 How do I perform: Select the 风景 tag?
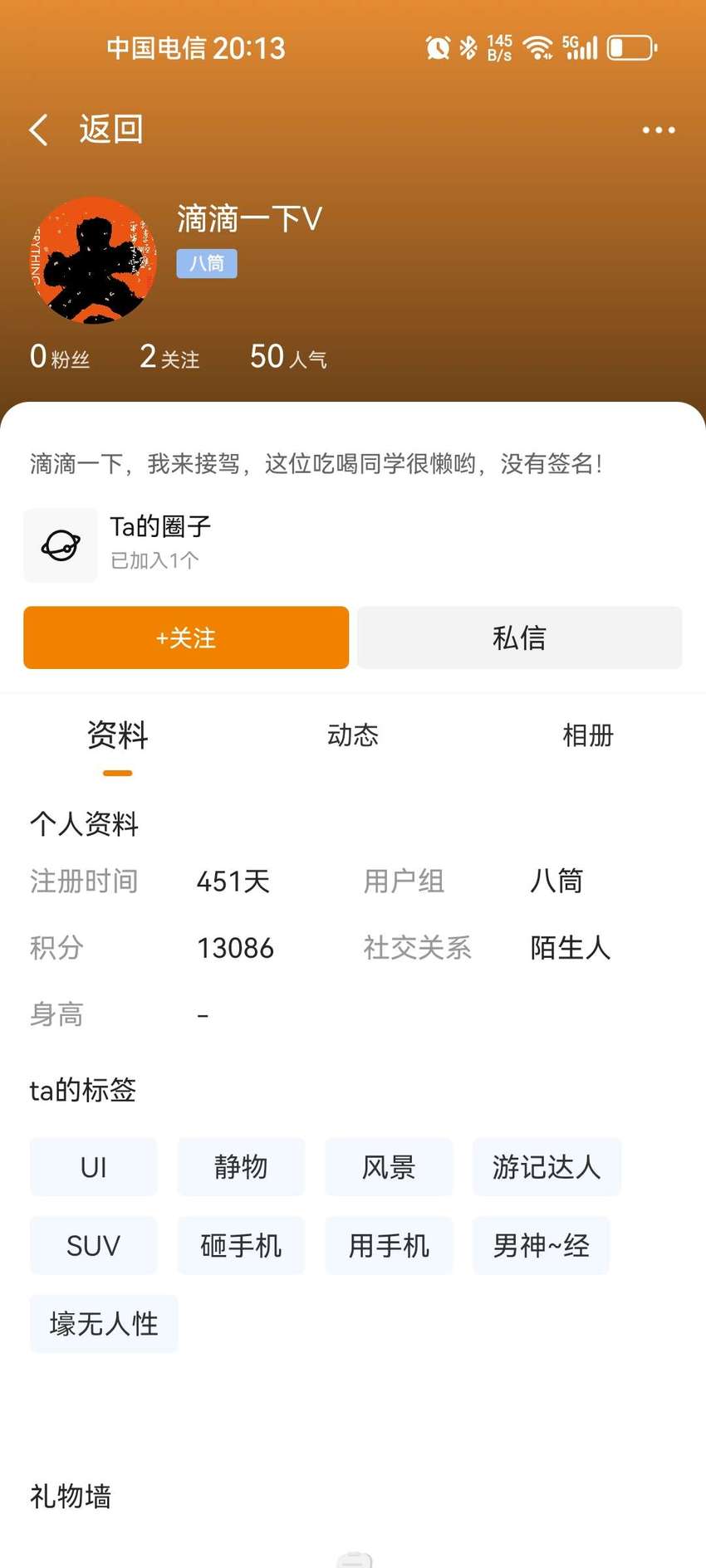pyautogui.click(x=389, y=1167)
